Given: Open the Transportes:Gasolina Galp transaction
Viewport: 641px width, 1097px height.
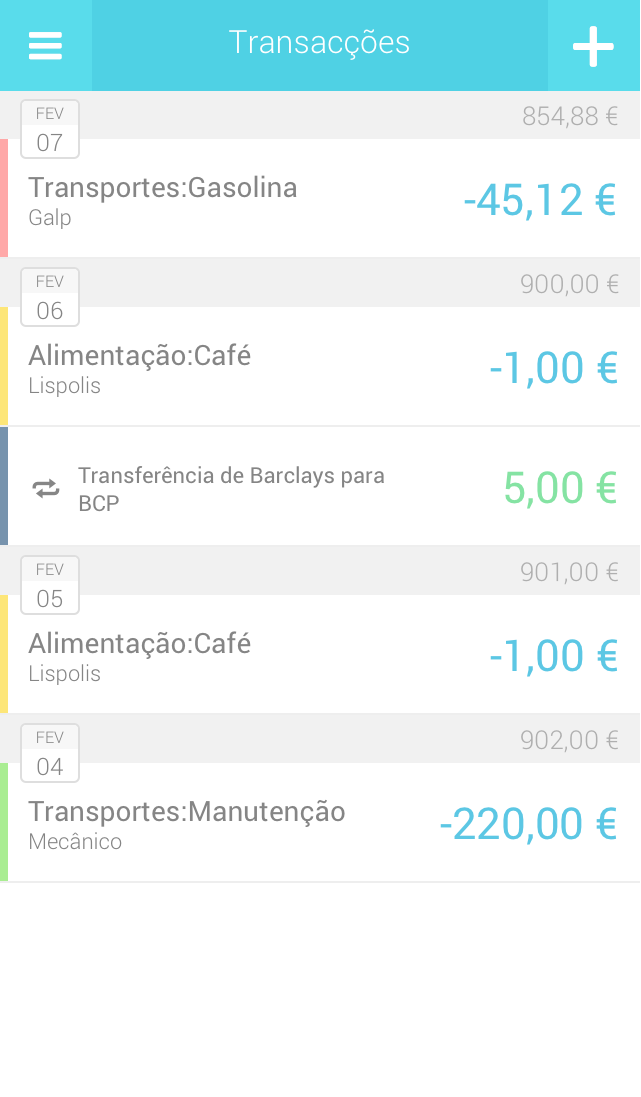Looking at the screenshot, I should tap(320, 199).
